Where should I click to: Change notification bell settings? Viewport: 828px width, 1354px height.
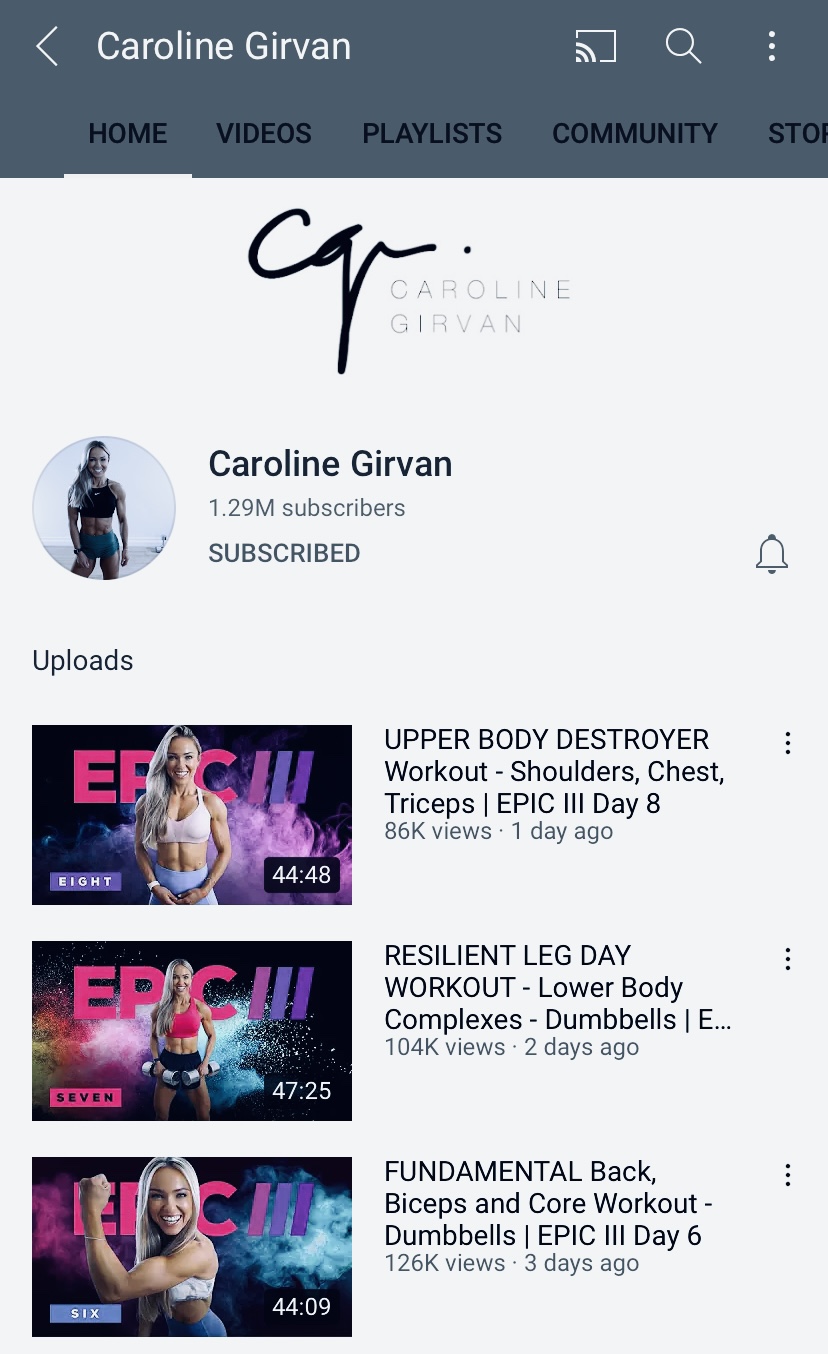coord(772,554)
